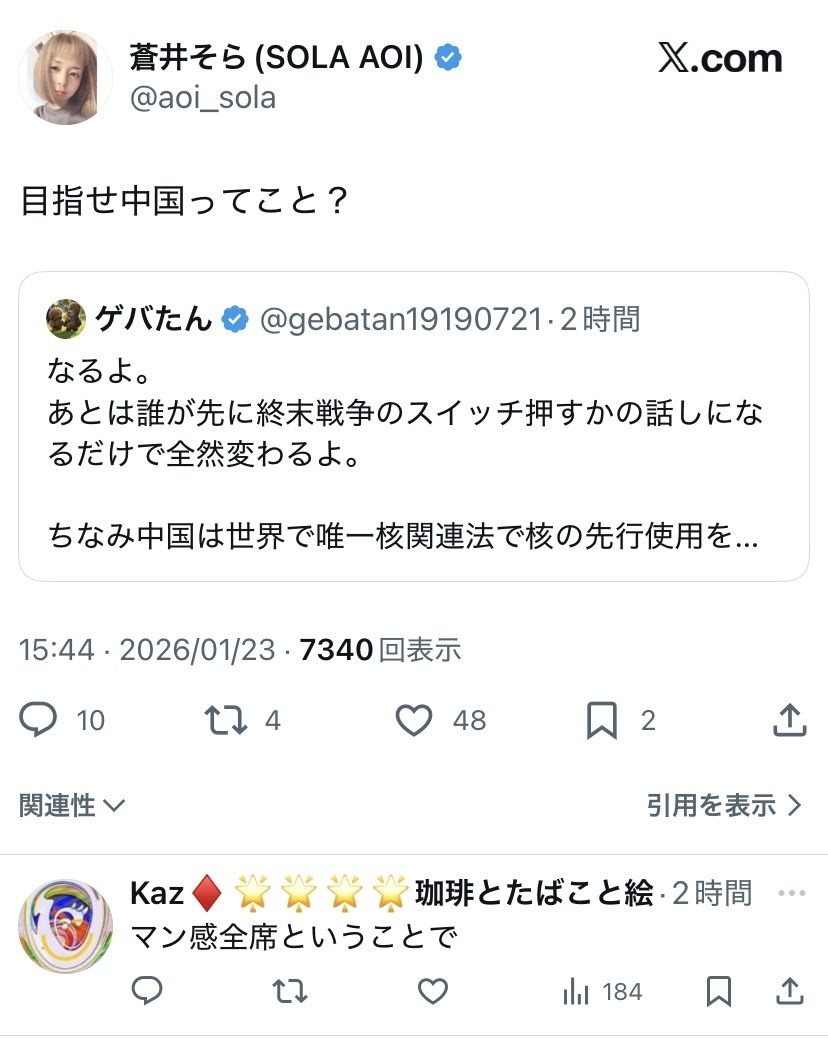Open 蒼井そら's profile picture
This screenshot has height=1038, width=828.
coord(66,77)
